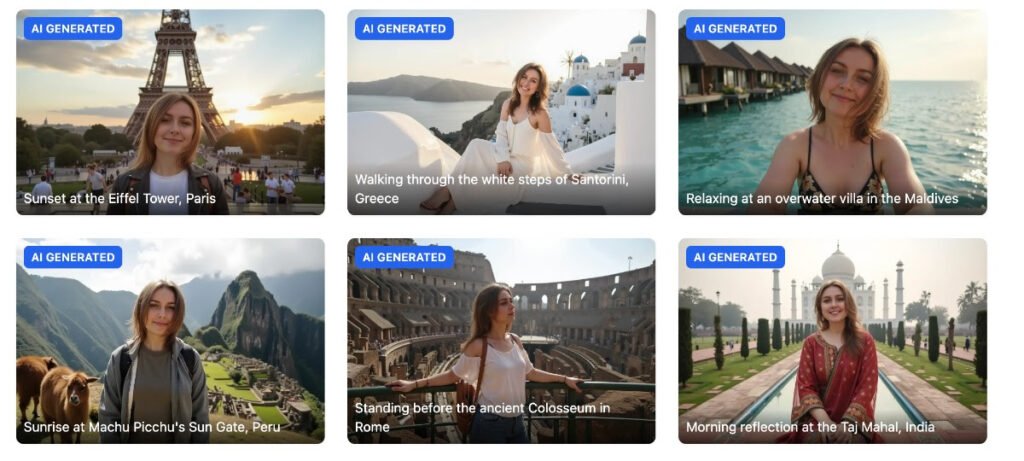View the Santorini white steps image
This screenshot has height=461, width=1024.
pos(501,112)
